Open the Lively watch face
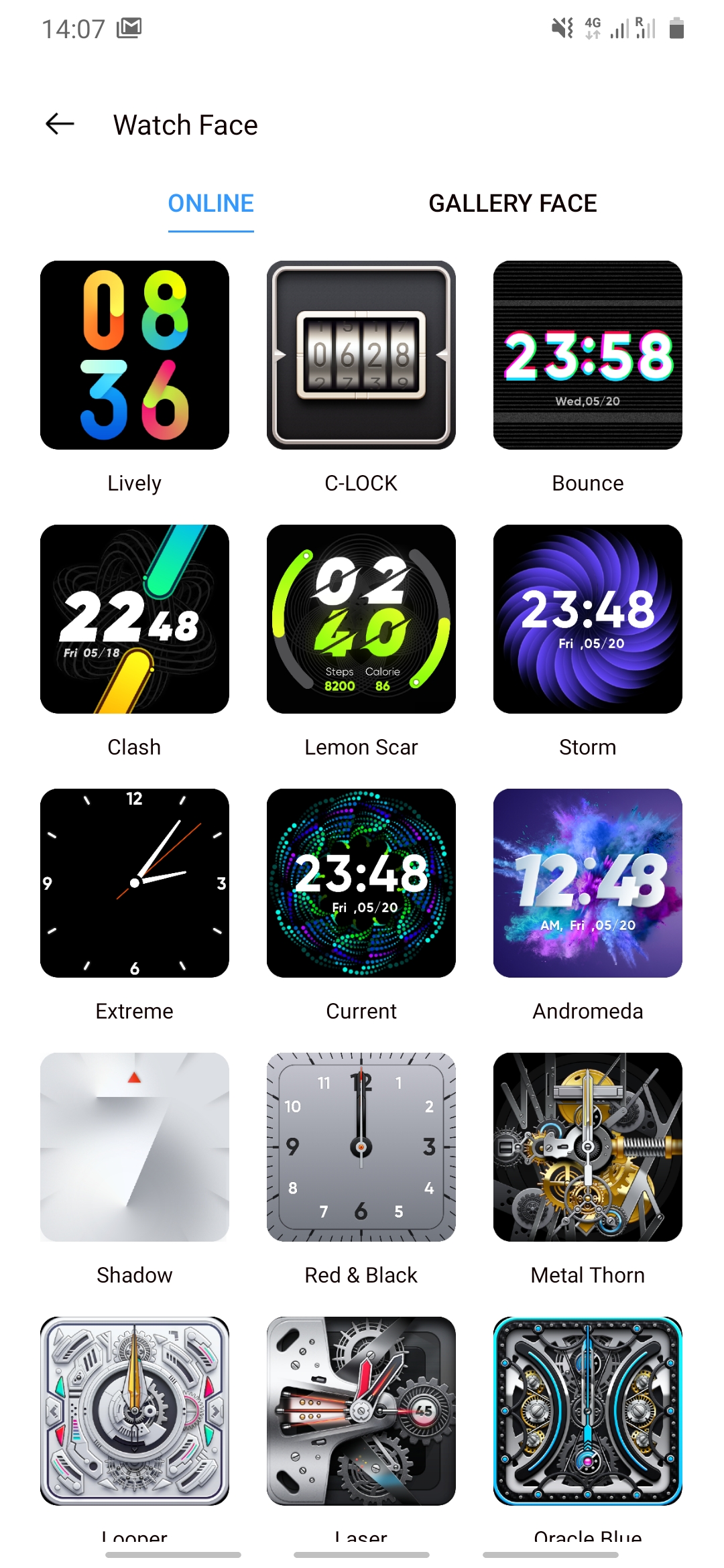This screenshot has height=1568, width=724. pos(134,355)
